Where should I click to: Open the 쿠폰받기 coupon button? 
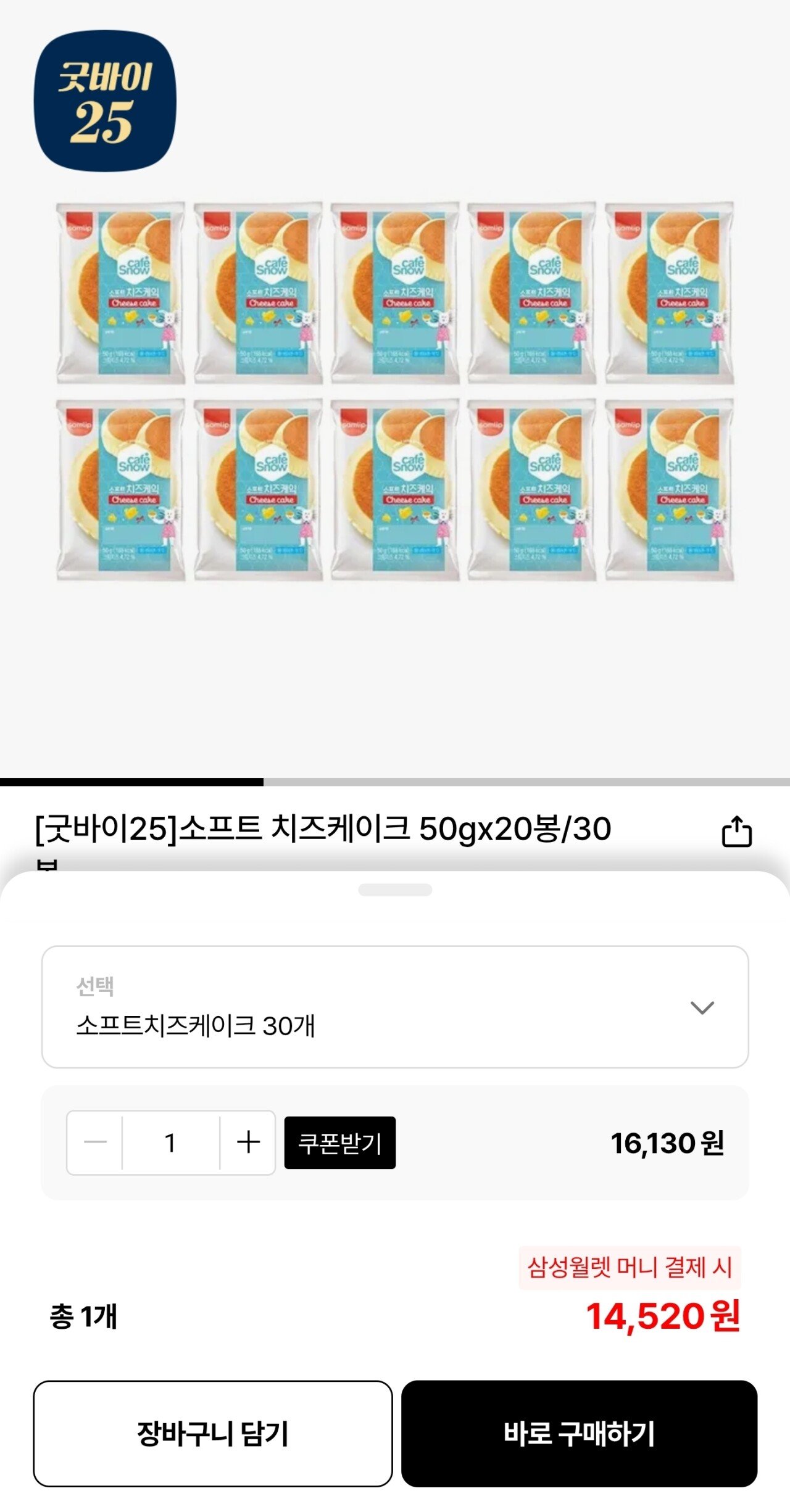click(x=339, y=1142)
